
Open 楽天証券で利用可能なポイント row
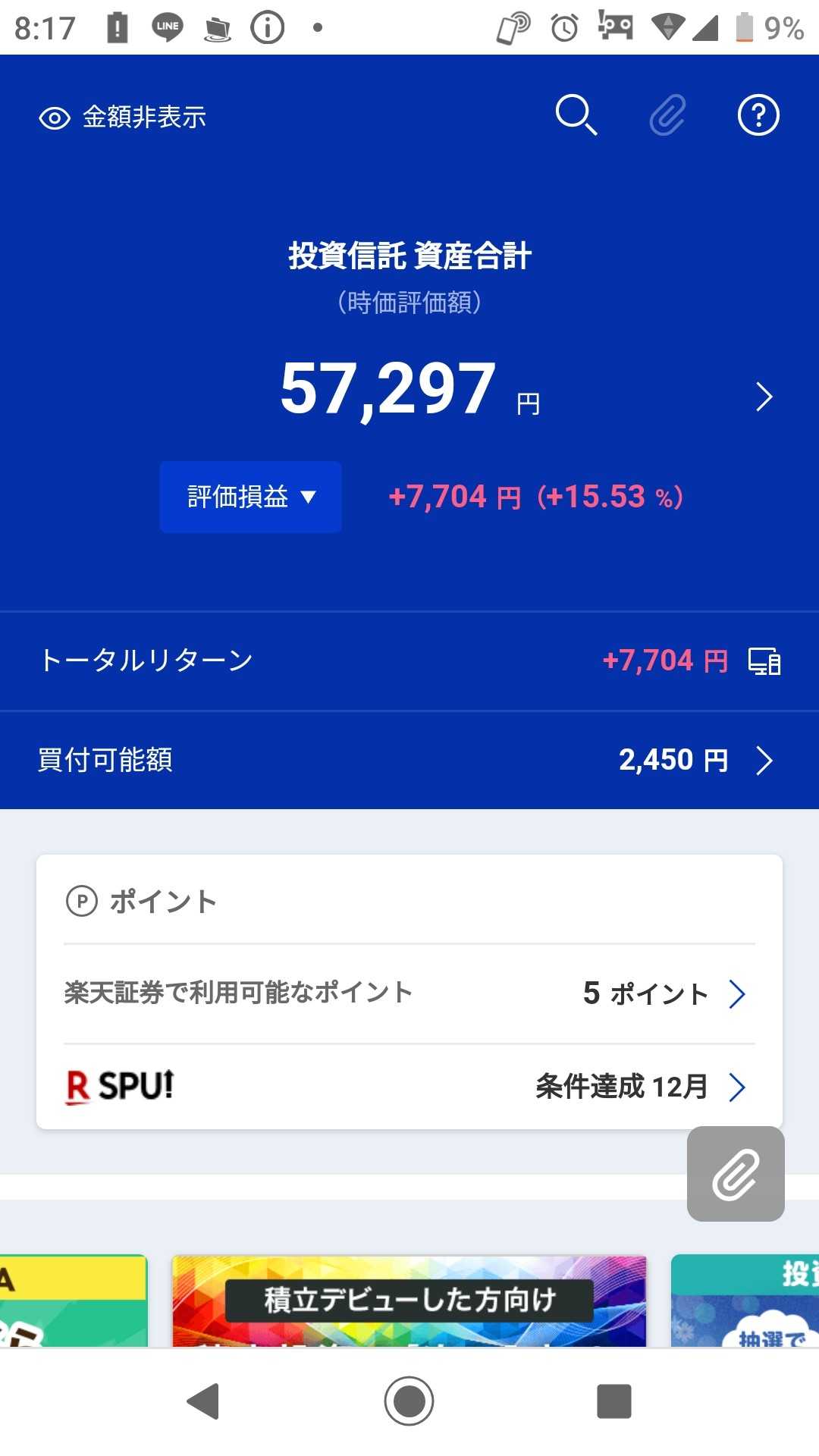(409, 993)
